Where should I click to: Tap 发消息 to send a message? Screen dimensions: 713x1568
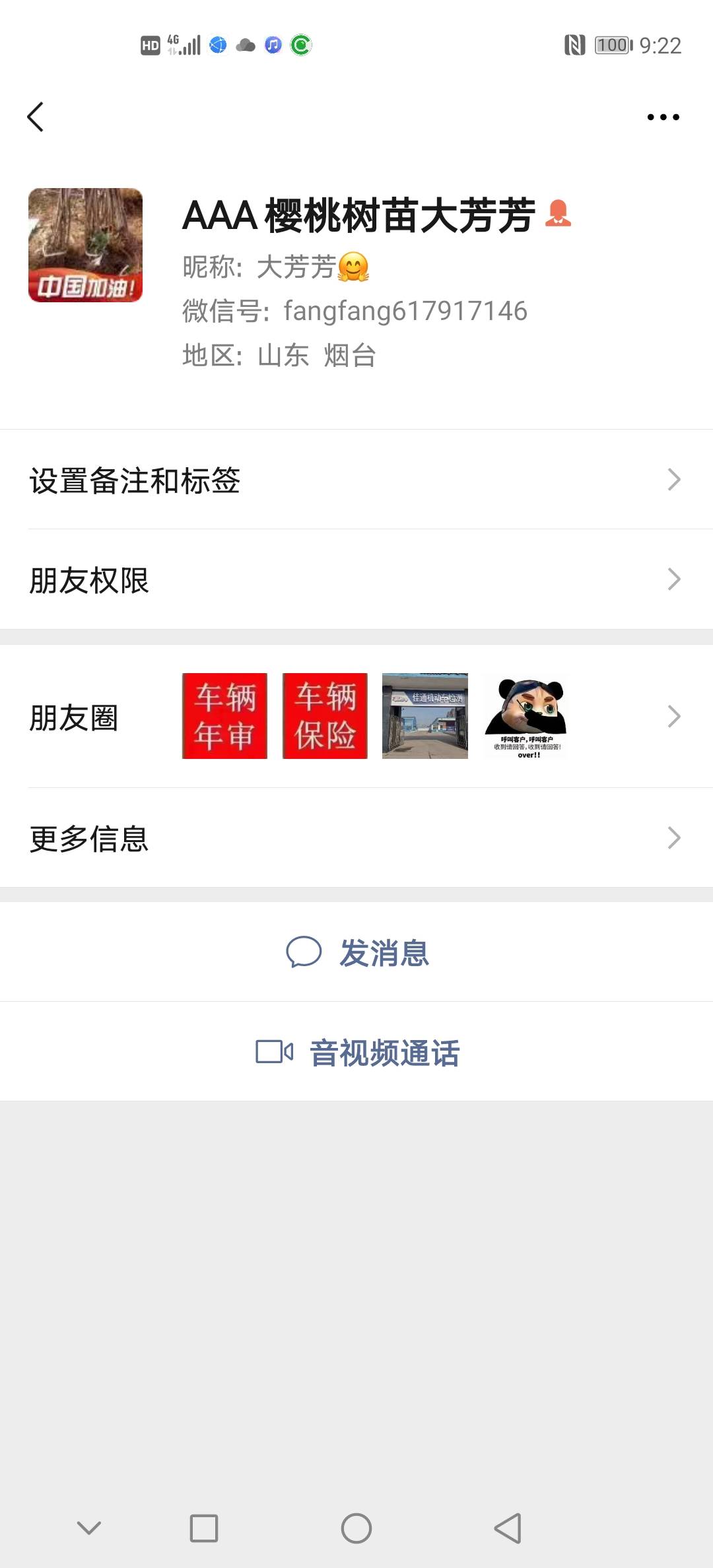357,953
